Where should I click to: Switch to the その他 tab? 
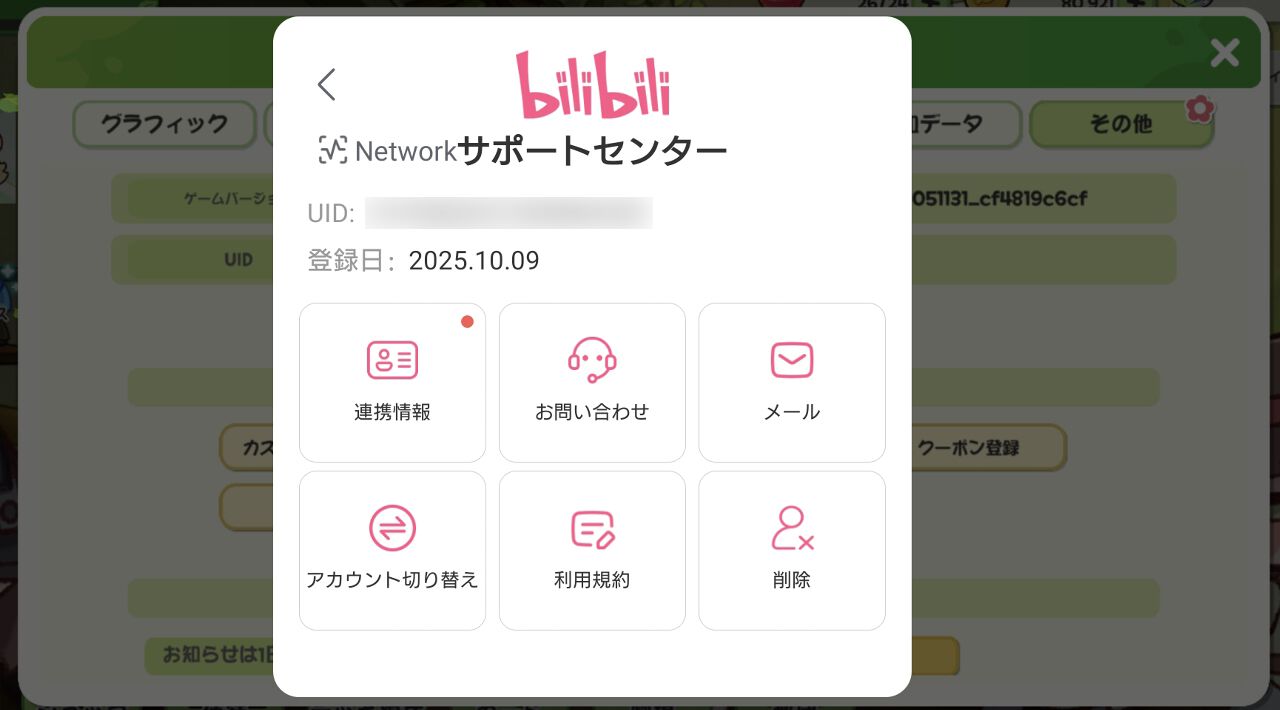click(x=1120, y=124)
